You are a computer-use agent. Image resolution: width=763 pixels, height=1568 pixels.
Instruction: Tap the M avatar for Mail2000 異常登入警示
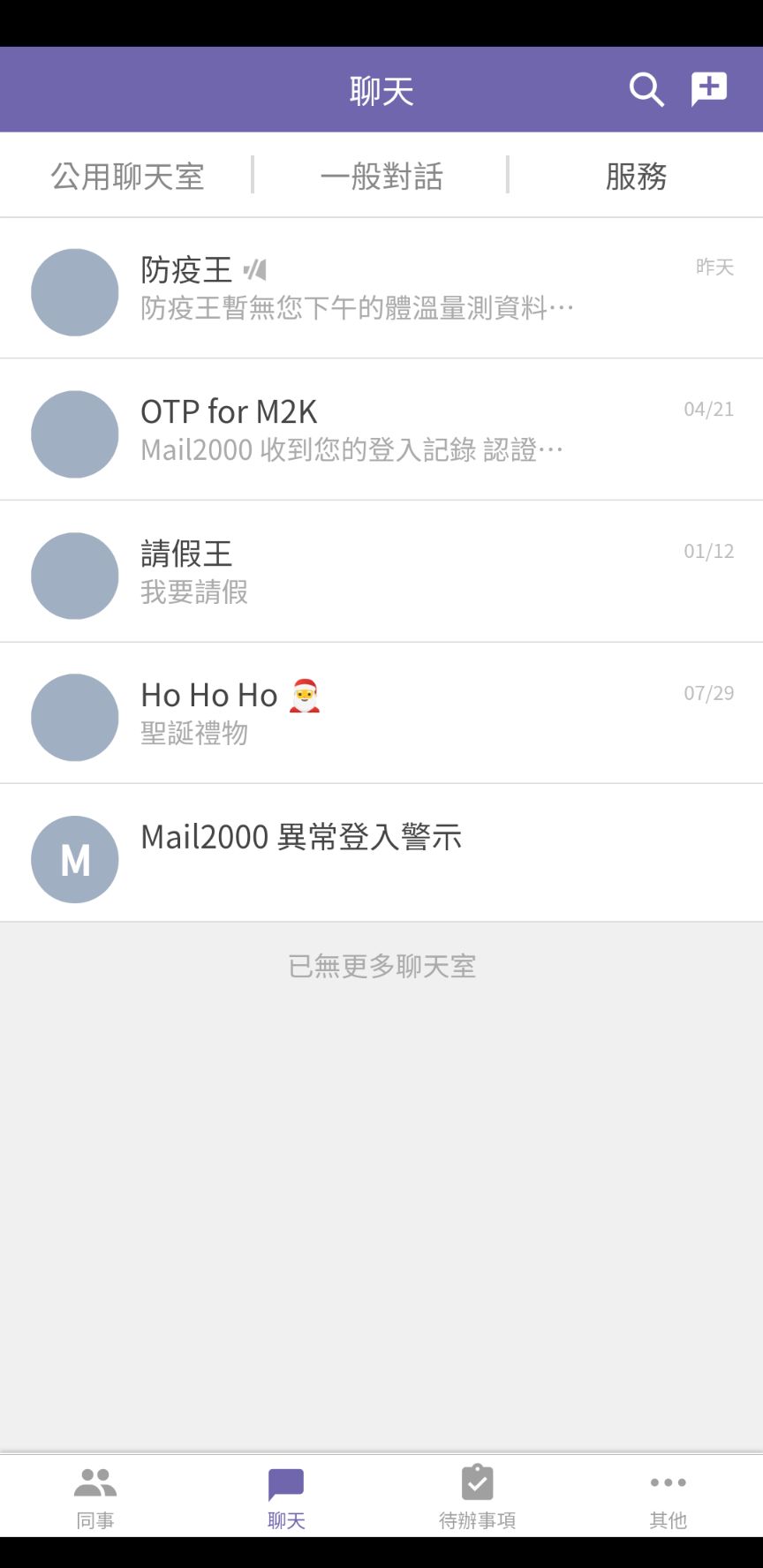coord(74,858)
